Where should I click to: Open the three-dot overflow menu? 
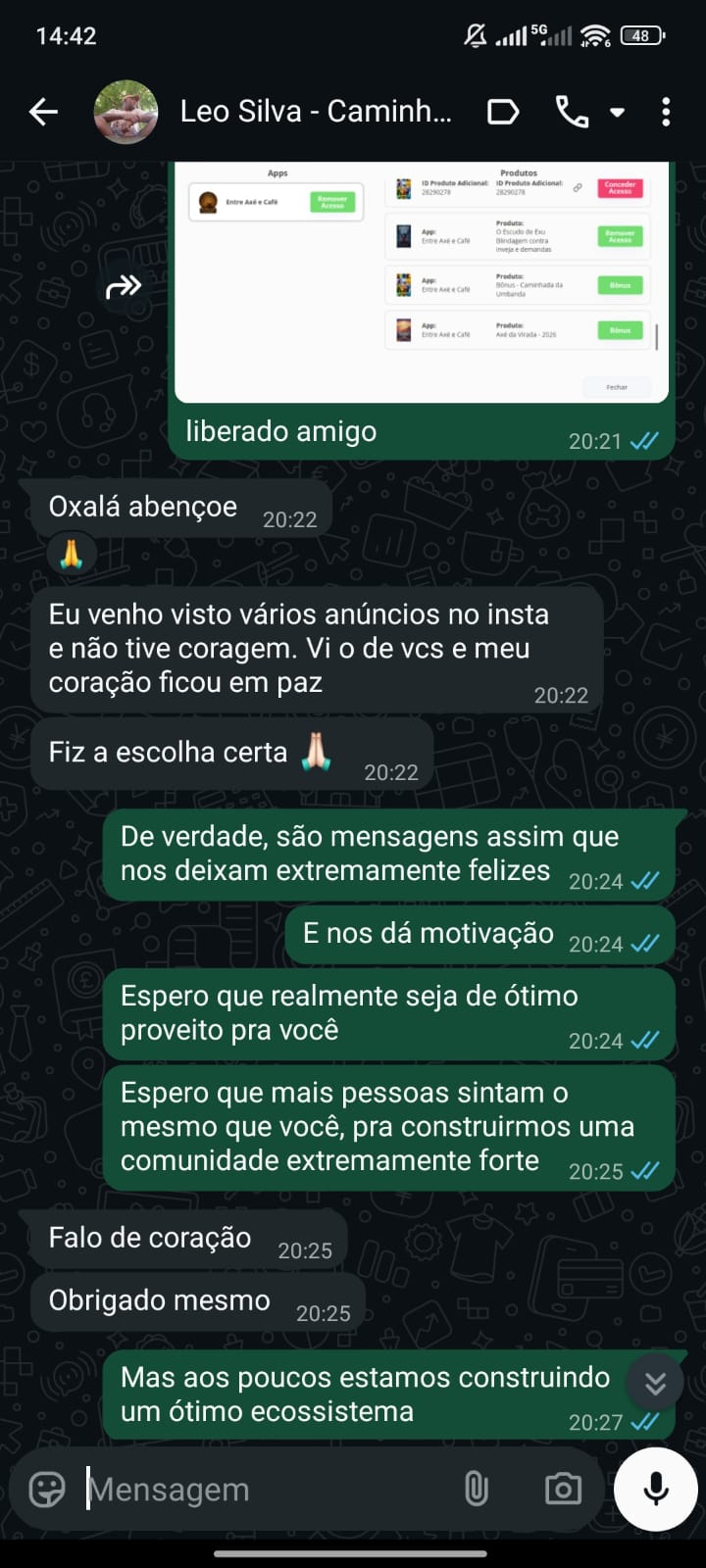point(666,112)
